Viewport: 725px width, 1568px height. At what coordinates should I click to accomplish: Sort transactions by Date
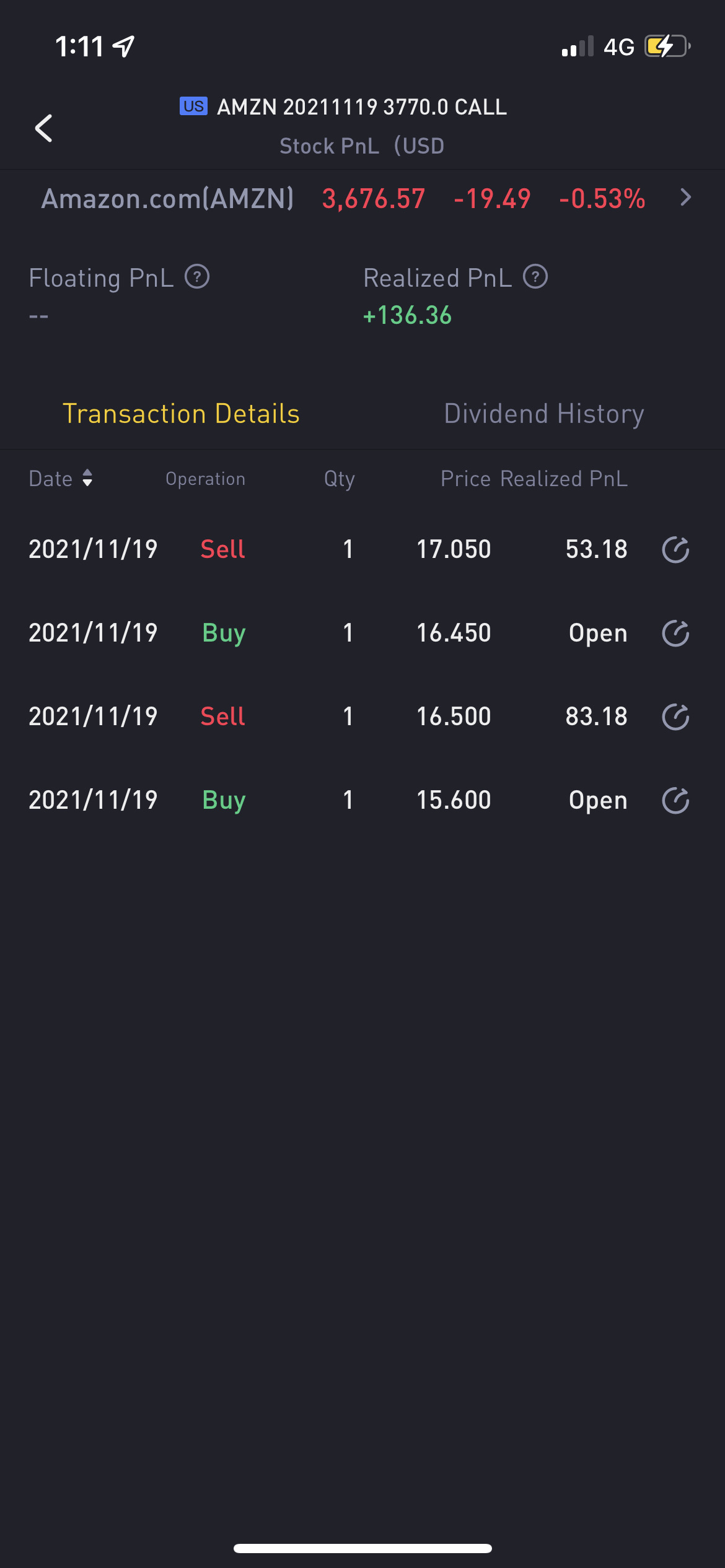tap(61, 479)
